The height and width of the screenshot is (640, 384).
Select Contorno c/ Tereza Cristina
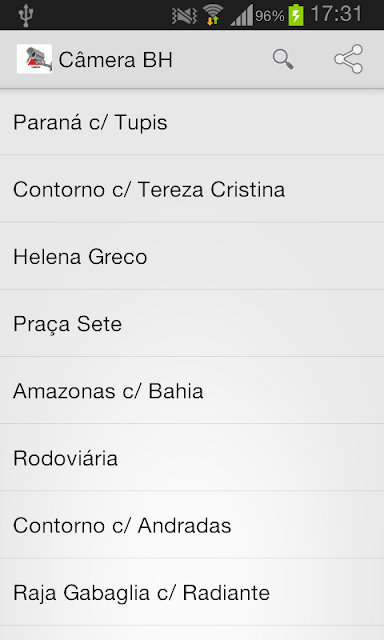192,189
